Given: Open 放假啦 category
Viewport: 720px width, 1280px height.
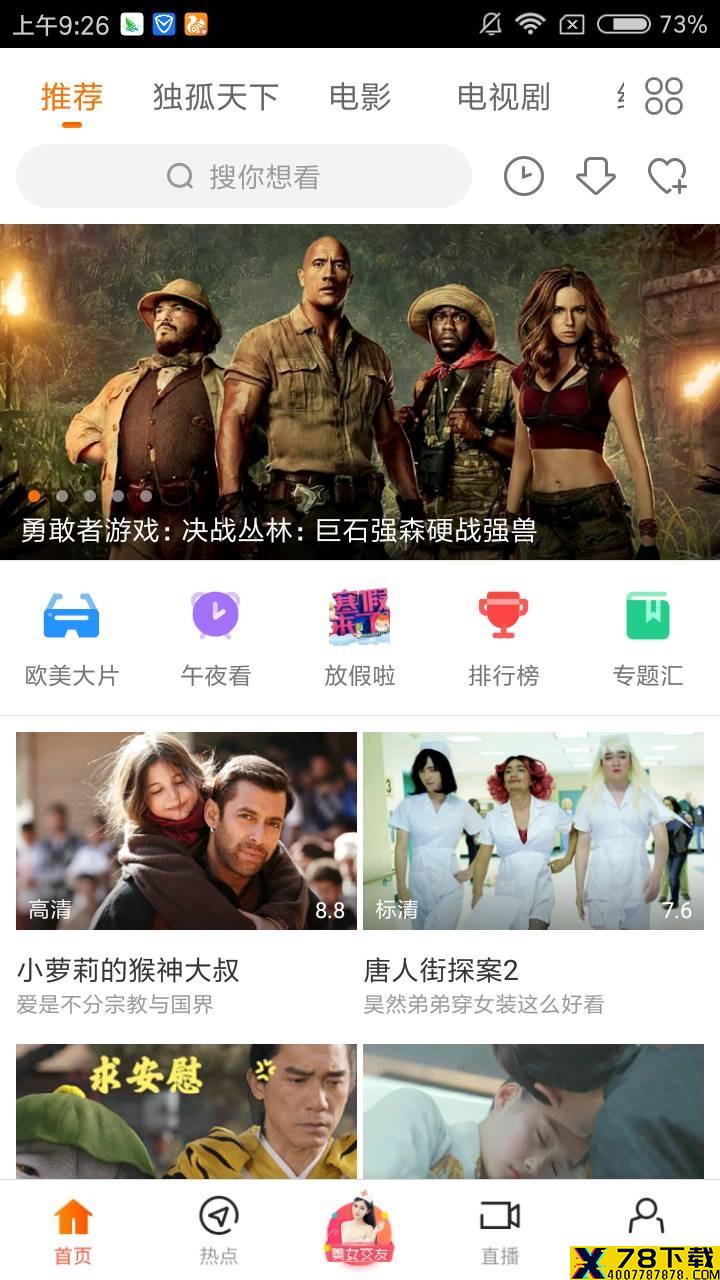Looking at the screenshot, I should point(360,638).
